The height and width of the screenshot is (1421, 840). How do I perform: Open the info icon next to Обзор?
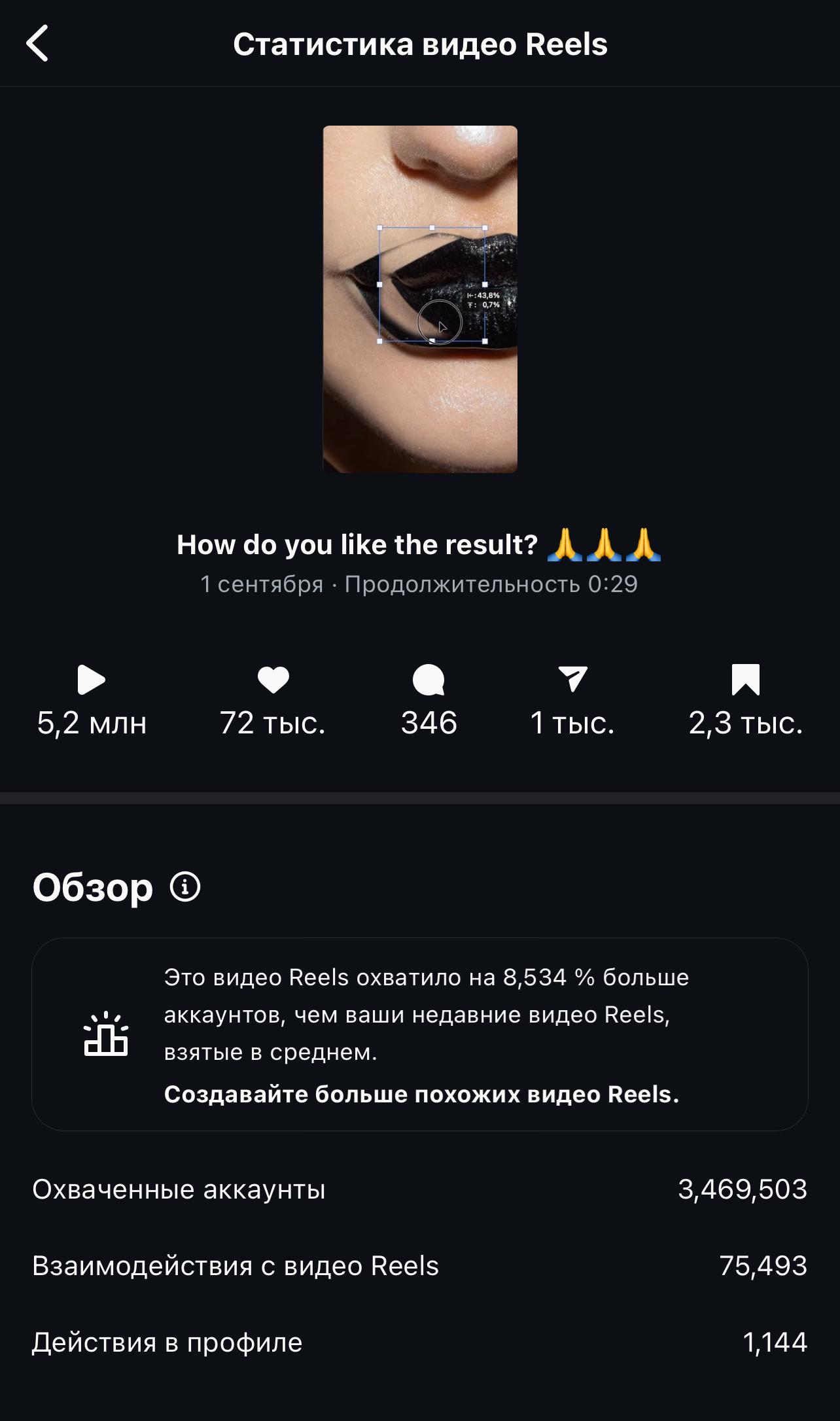[x=185, y=888]
